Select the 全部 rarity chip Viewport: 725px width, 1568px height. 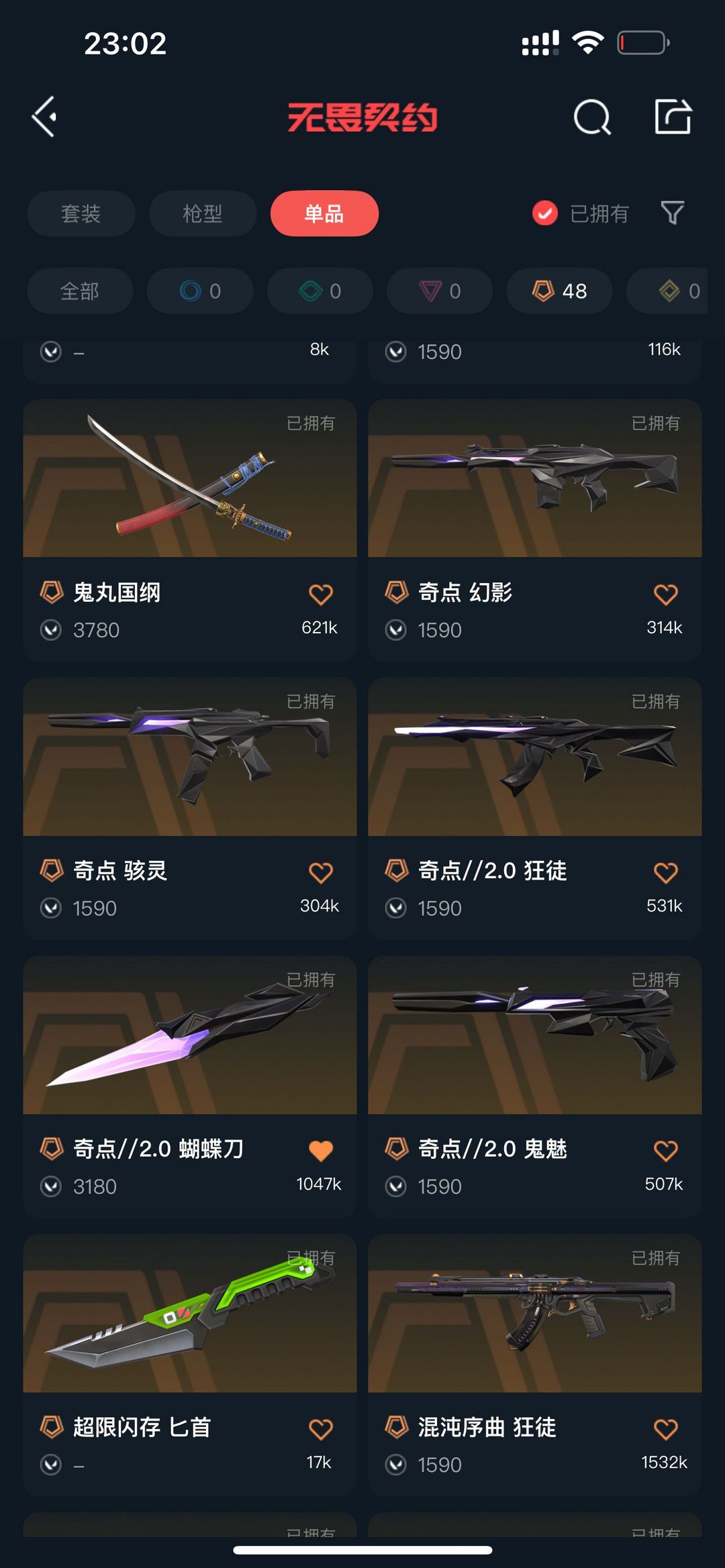pyautogui.click(x=80, y=291)
